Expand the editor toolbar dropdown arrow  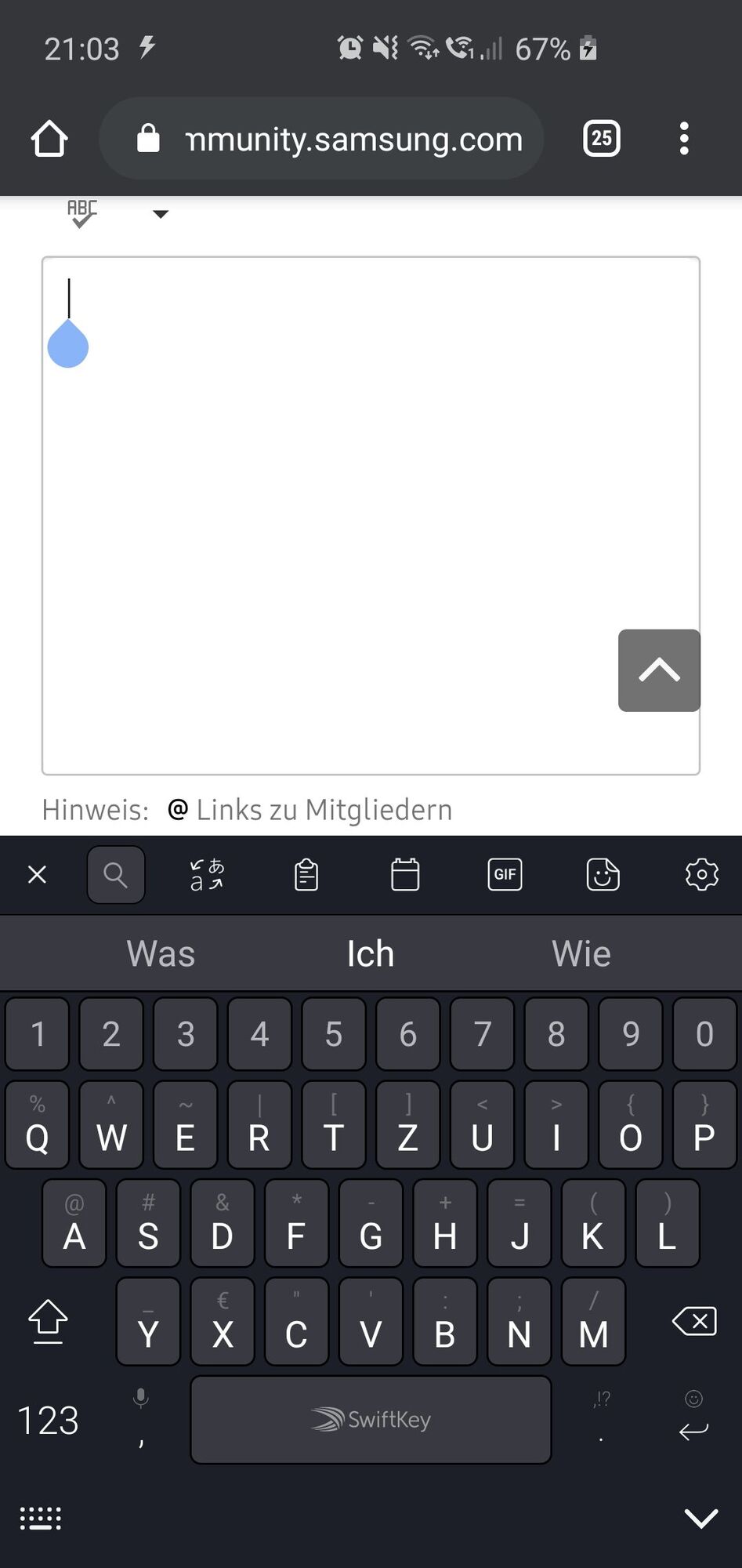161,214
